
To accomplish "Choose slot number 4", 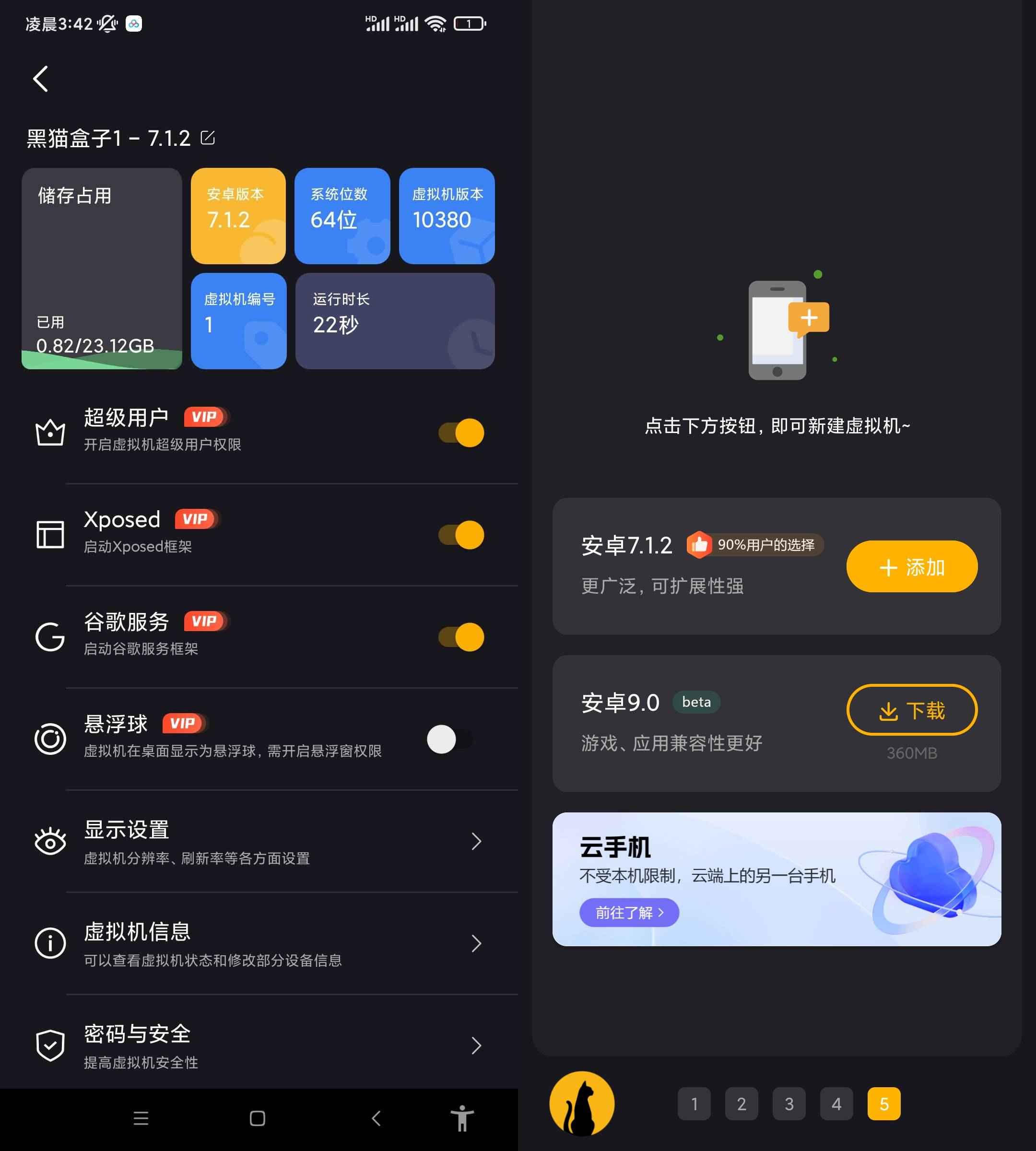I will coord(836,1104).
